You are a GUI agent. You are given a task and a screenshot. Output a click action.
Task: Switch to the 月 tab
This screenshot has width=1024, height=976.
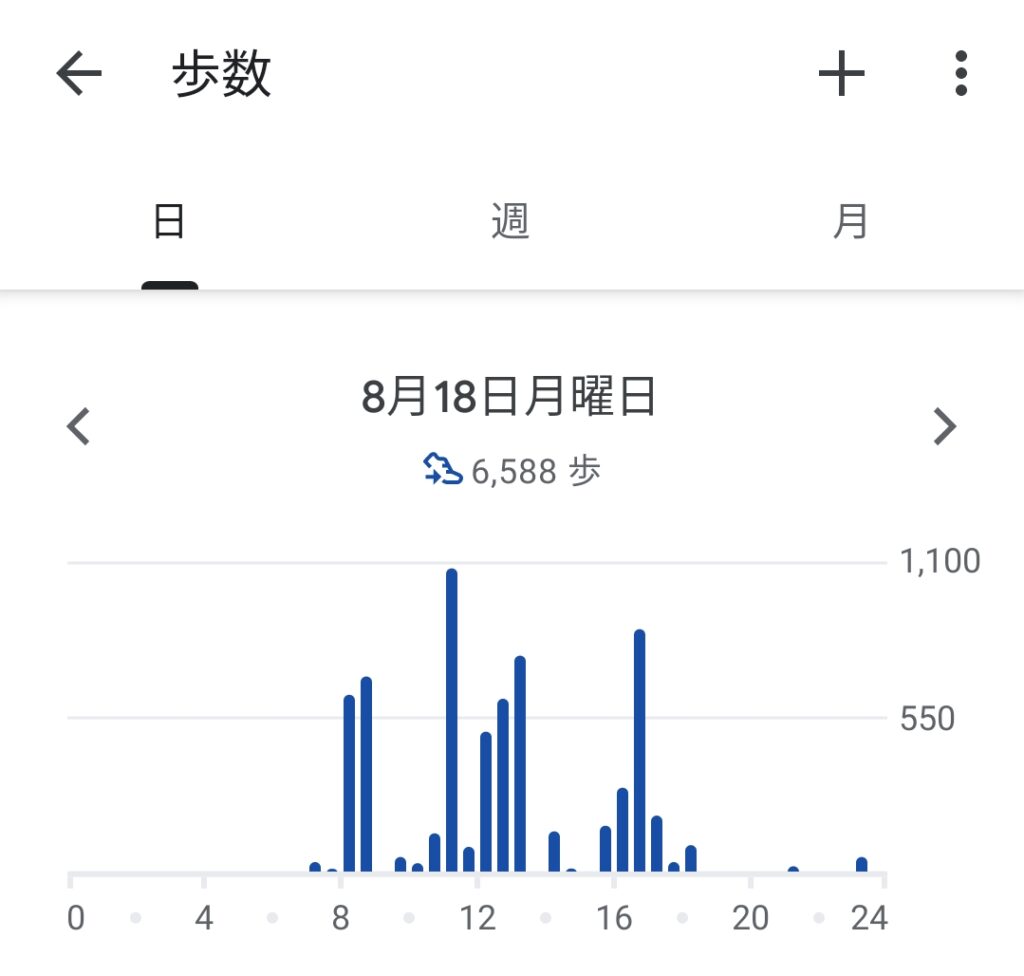tap(850, 221)
